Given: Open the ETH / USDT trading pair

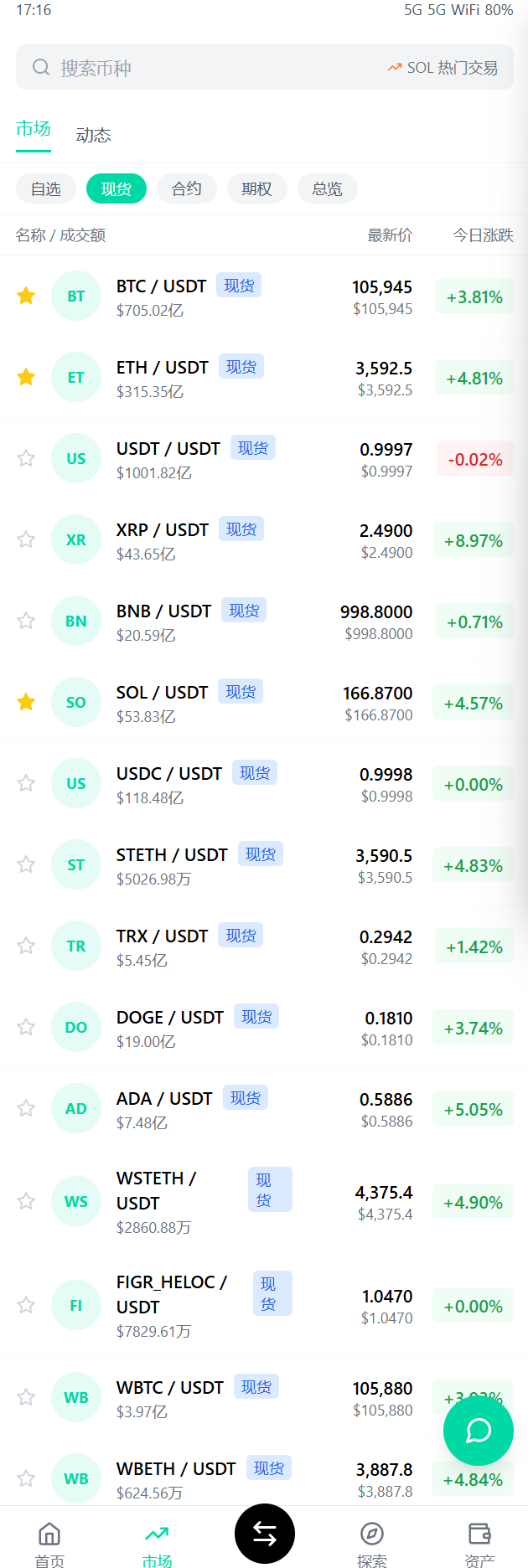Looking at the screenshot, I should tap(163, 369).
